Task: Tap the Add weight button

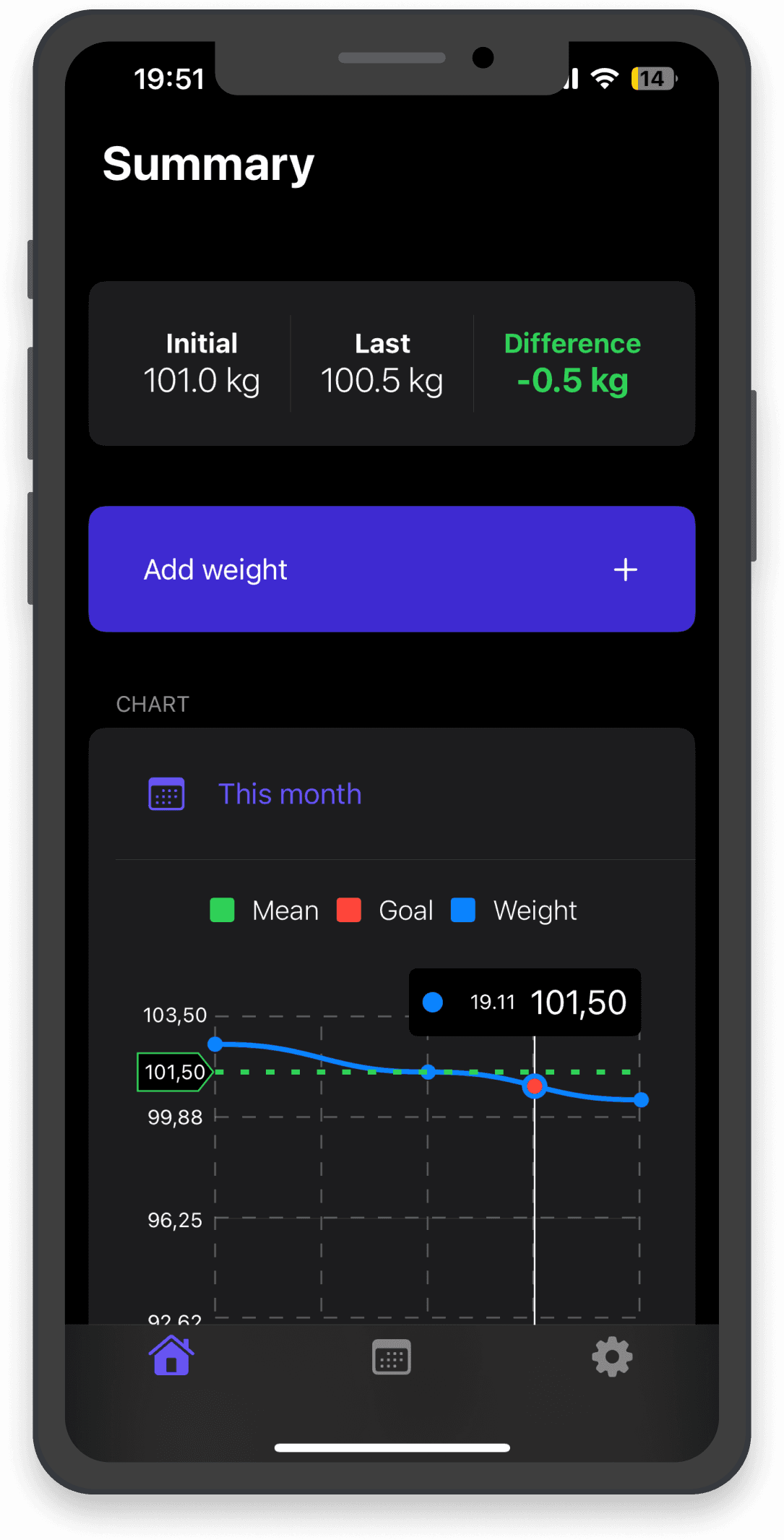Action: 392,569
